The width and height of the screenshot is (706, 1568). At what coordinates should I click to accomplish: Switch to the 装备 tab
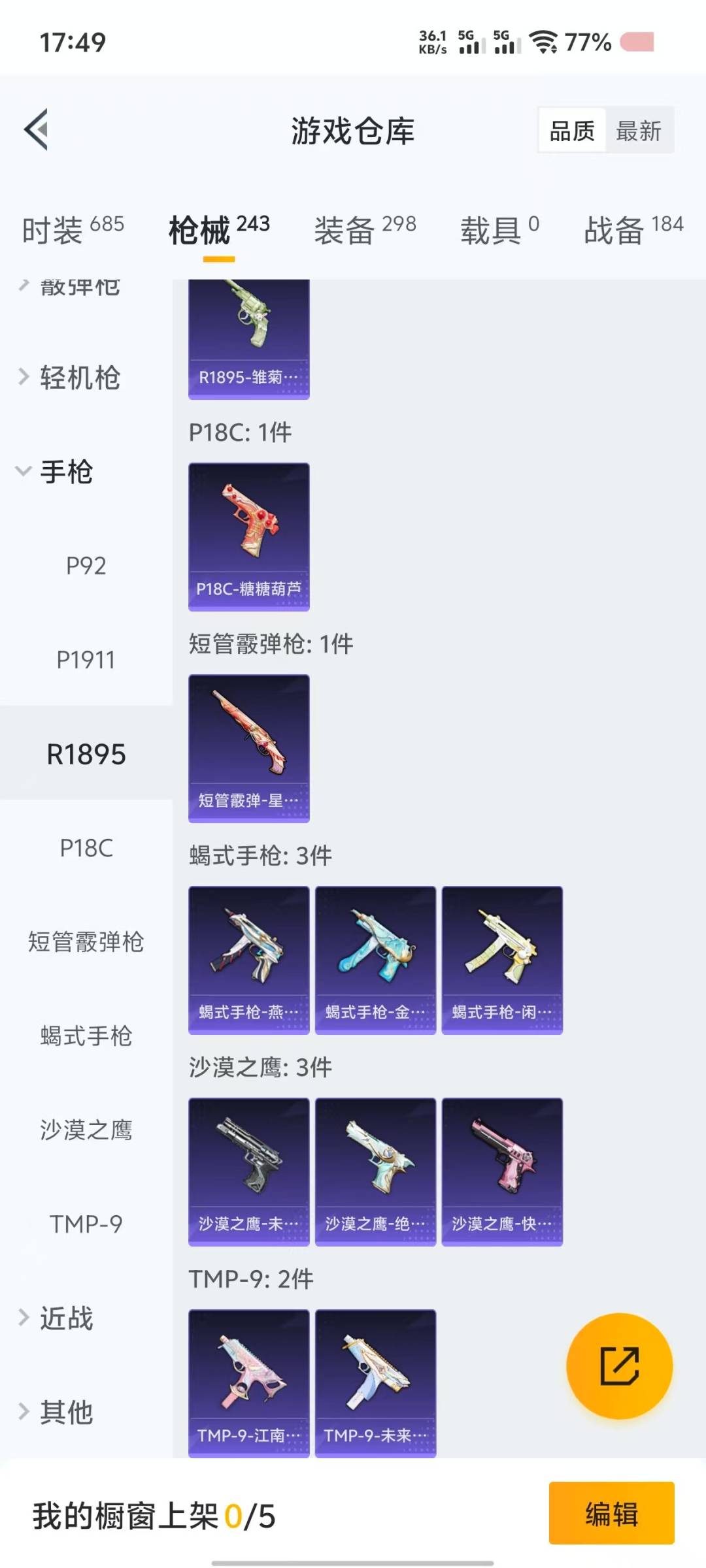click(x=365, y=229)
